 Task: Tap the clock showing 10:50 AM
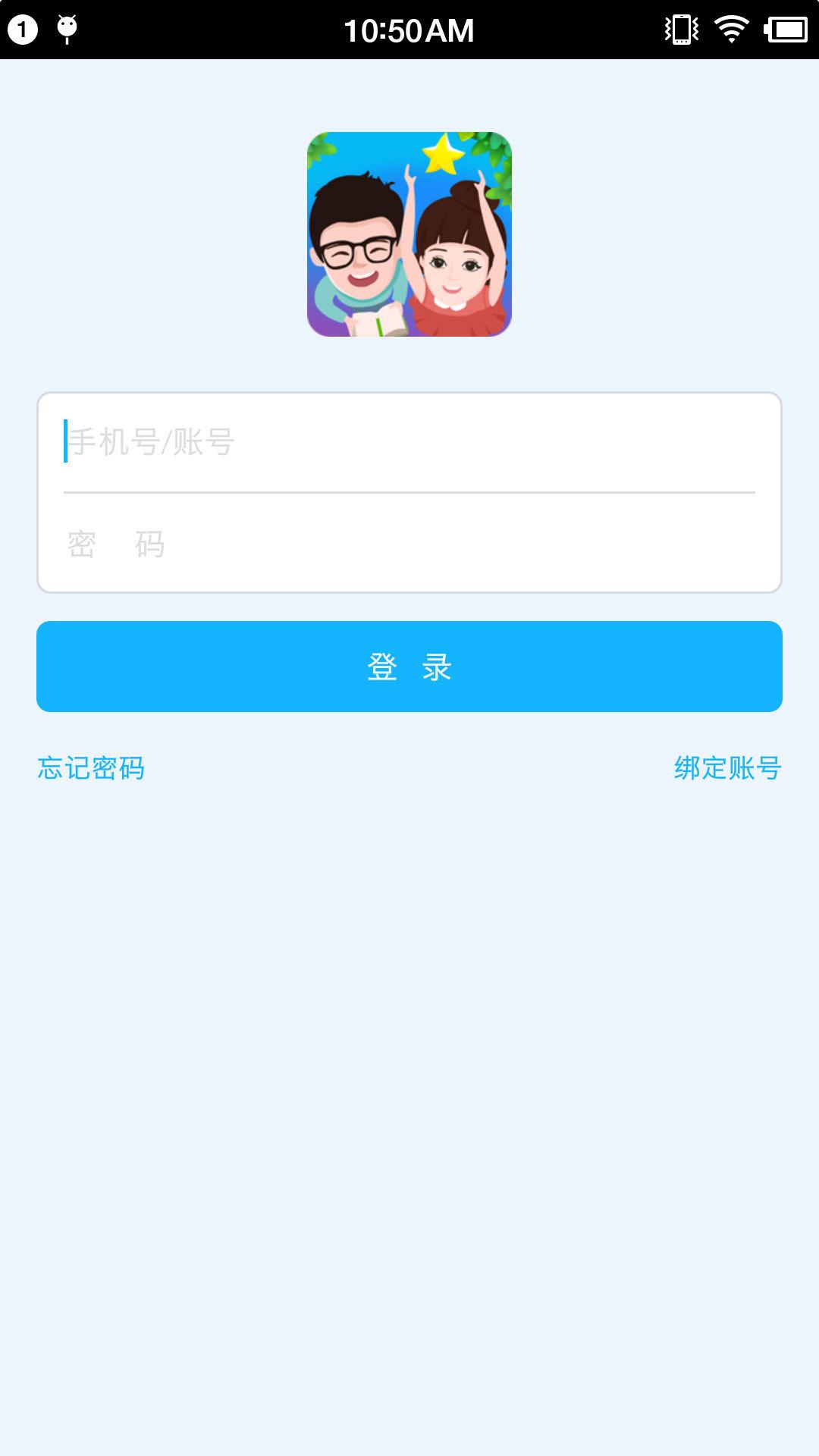[x=409, y=29]
